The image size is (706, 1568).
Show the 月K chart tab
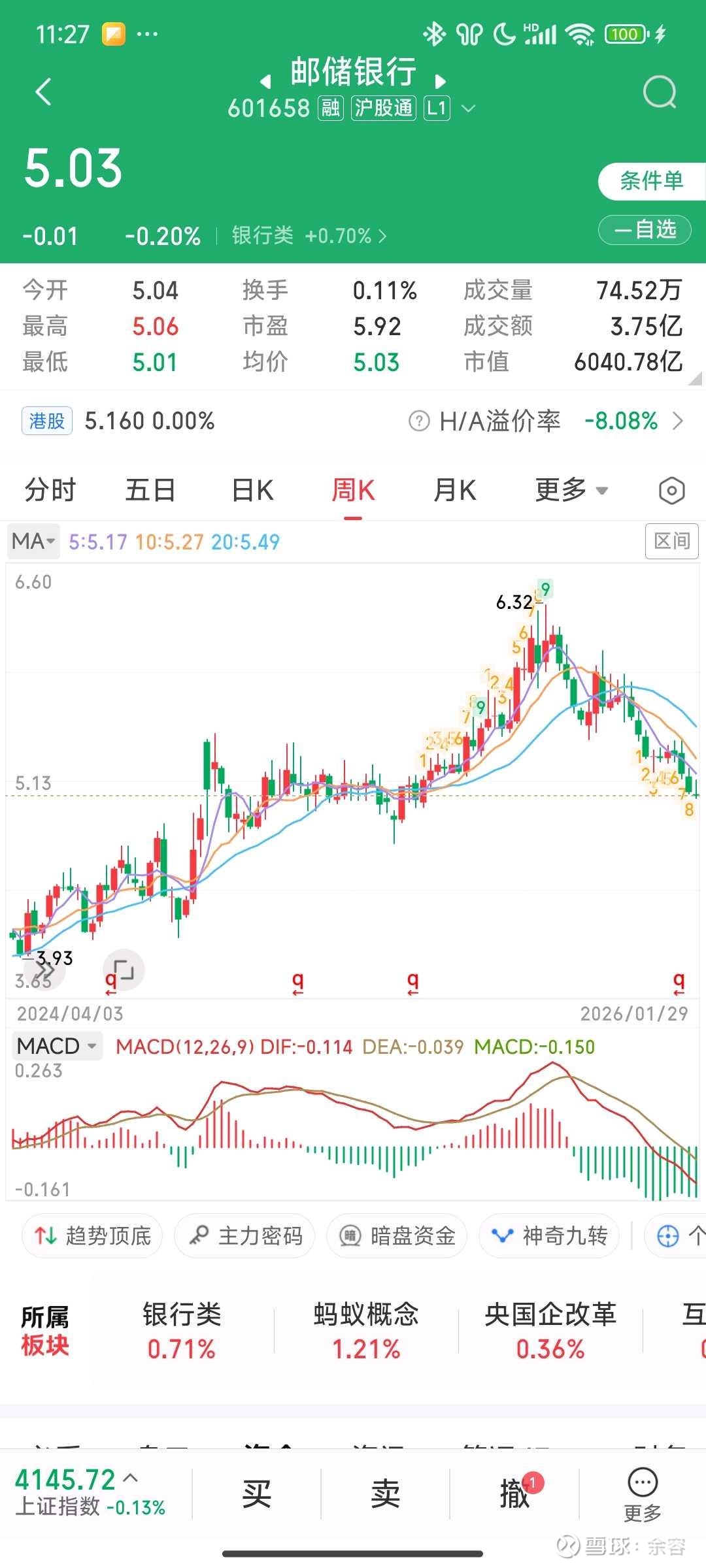pos(454,490)
